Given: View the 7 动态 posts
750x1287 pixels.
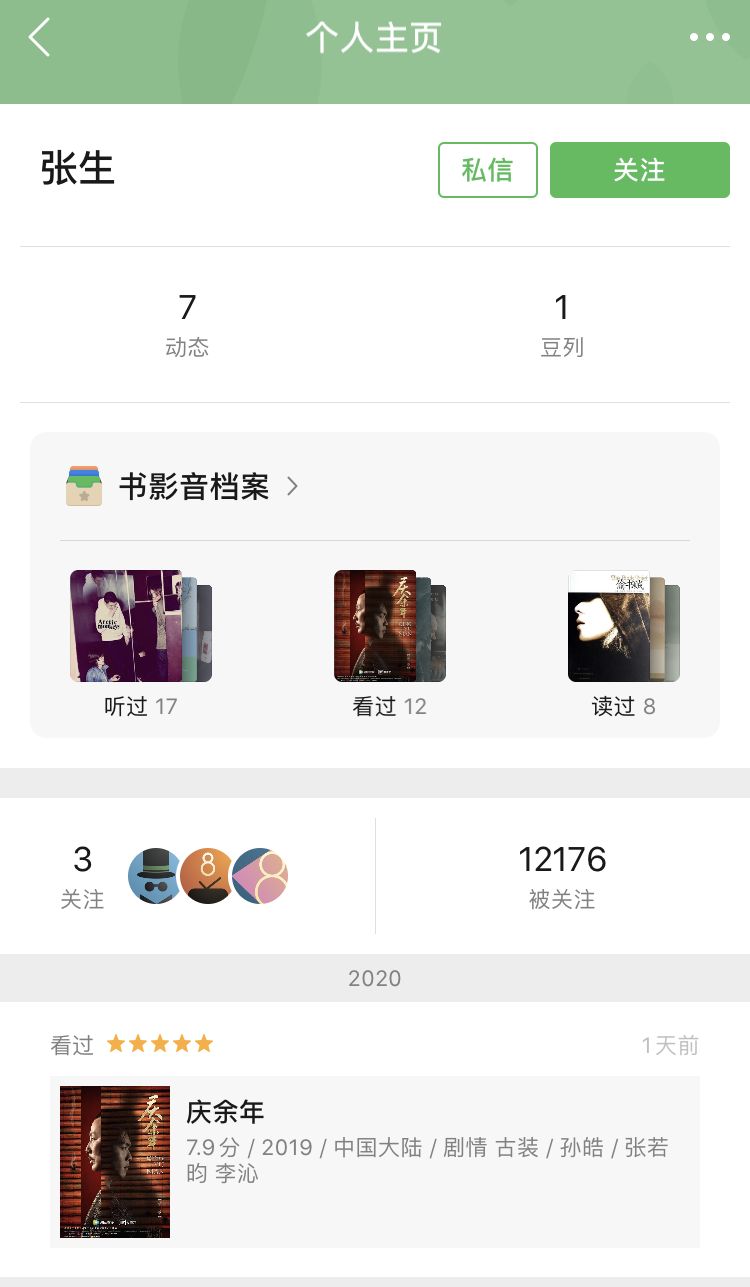Looking at the screenshot, I should [187, 324].
